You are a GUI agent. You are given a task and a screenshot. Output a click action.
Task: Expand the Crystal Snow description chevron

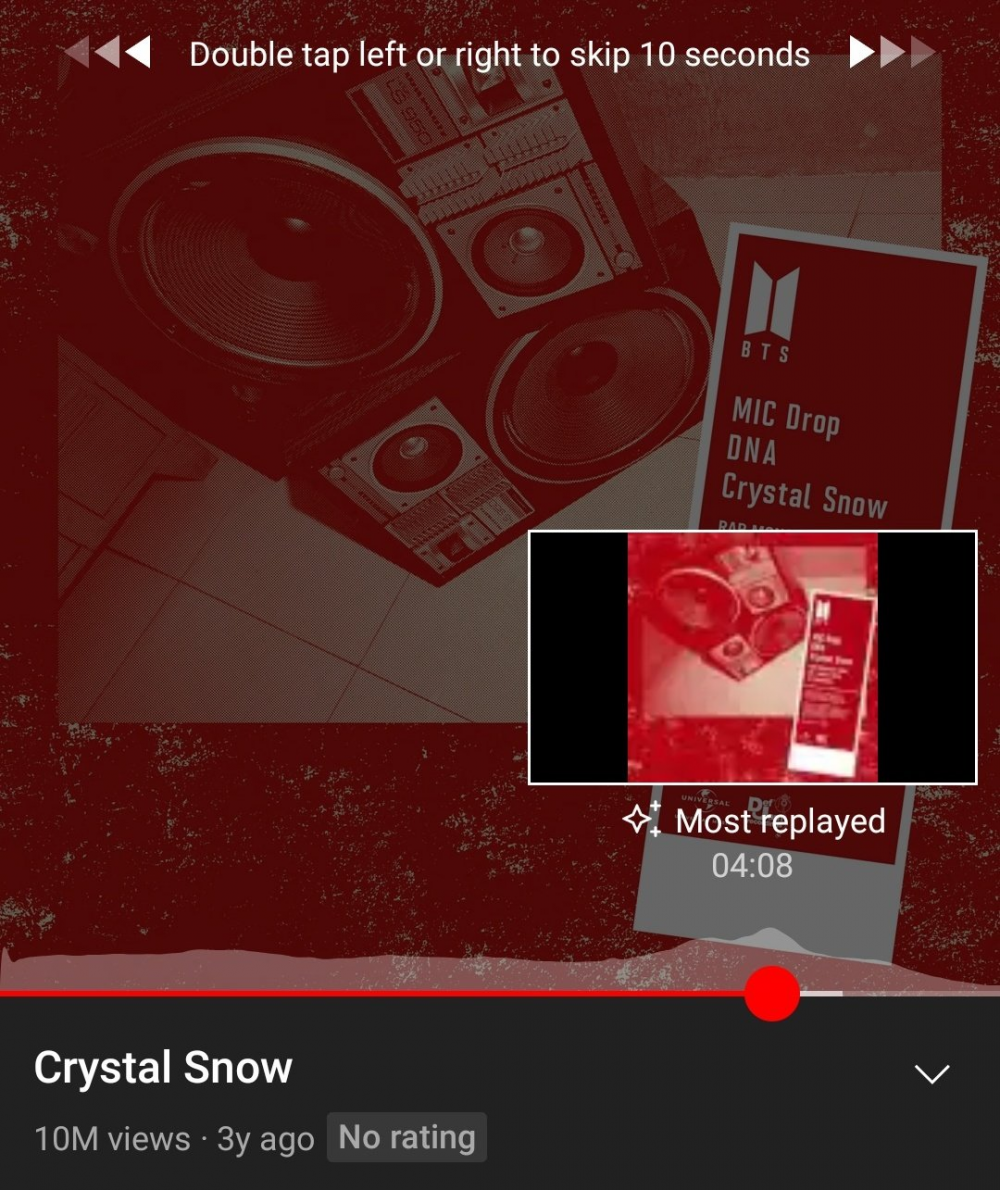coord(932,1074)
